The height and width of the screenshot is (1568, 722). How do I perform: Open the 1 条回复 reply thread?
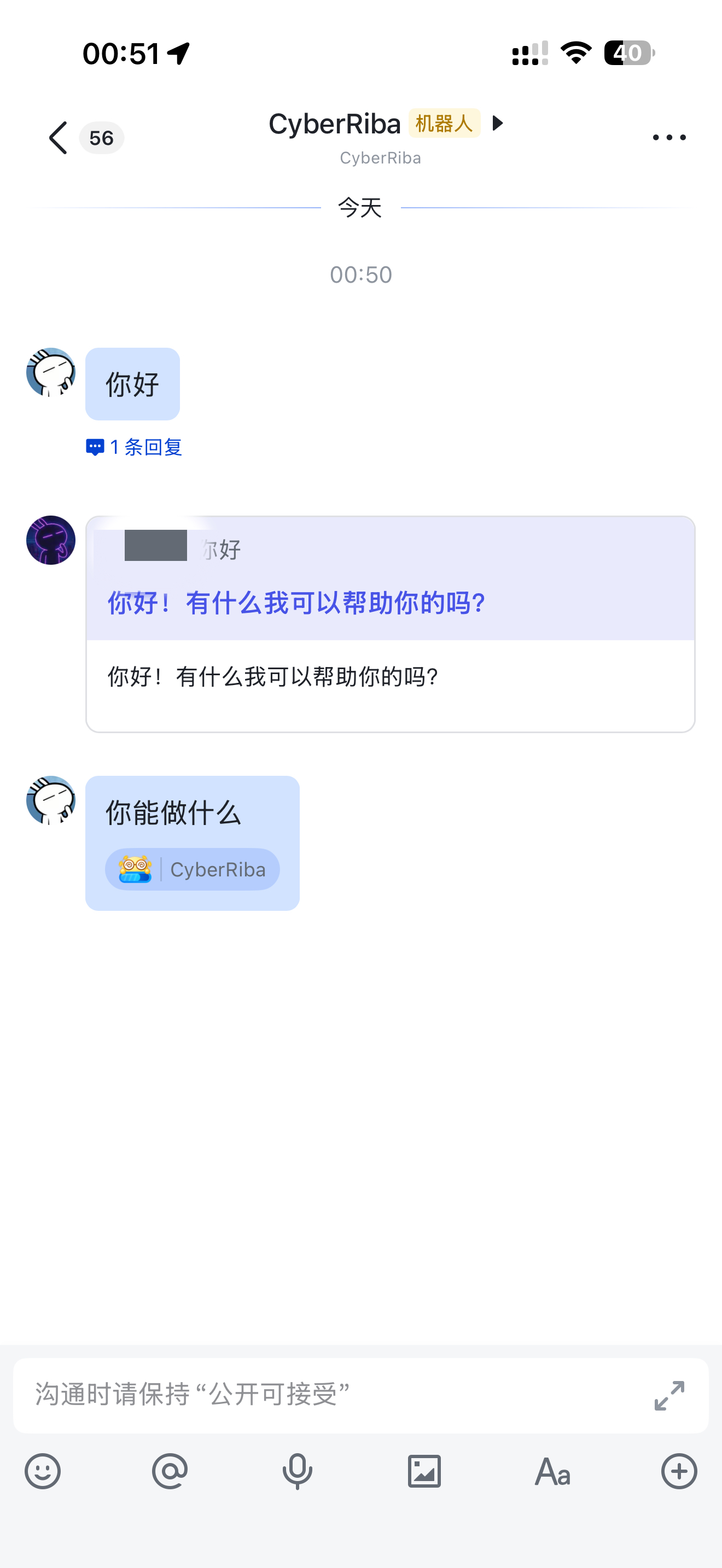click(x=133, y=447)
